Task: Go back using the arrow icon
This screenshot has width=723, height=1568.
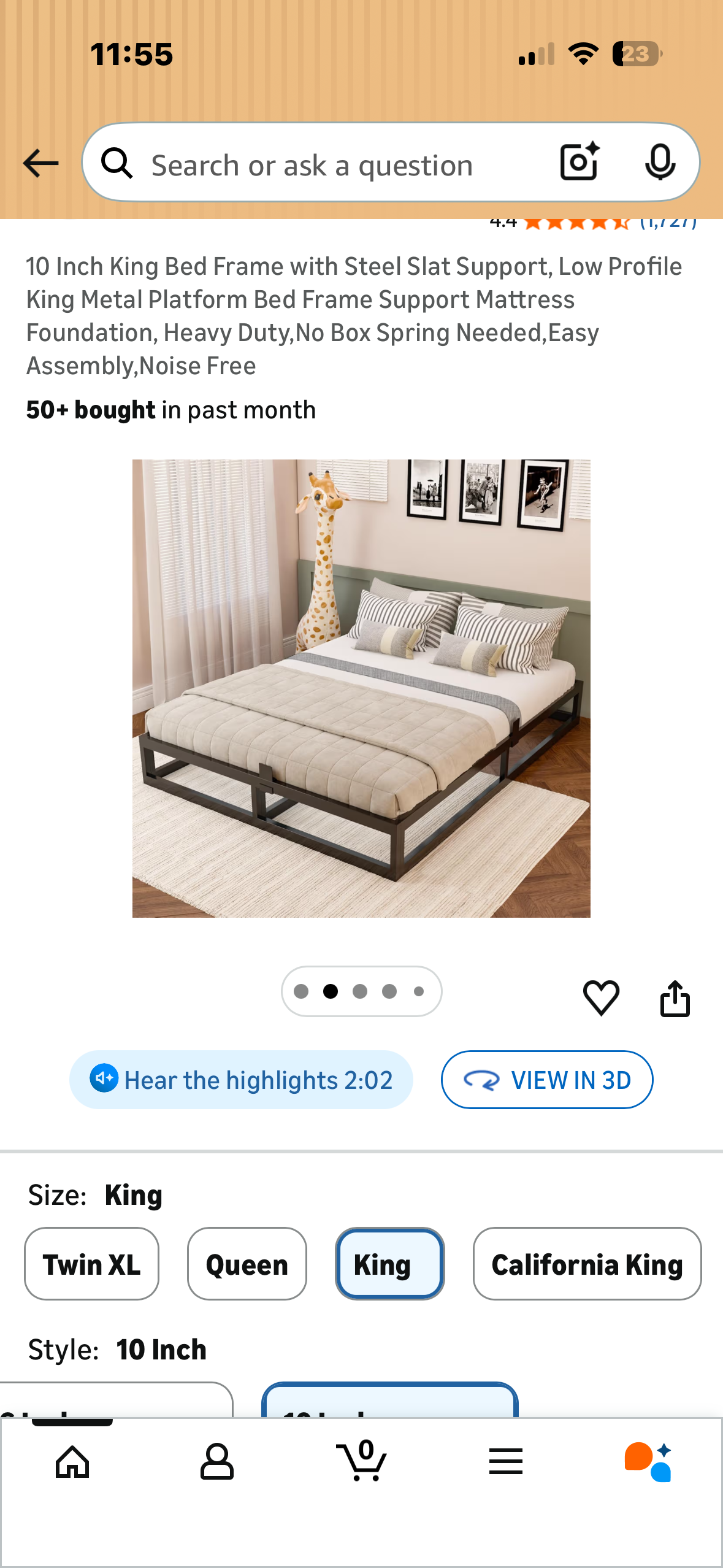Action: point(40,163)
